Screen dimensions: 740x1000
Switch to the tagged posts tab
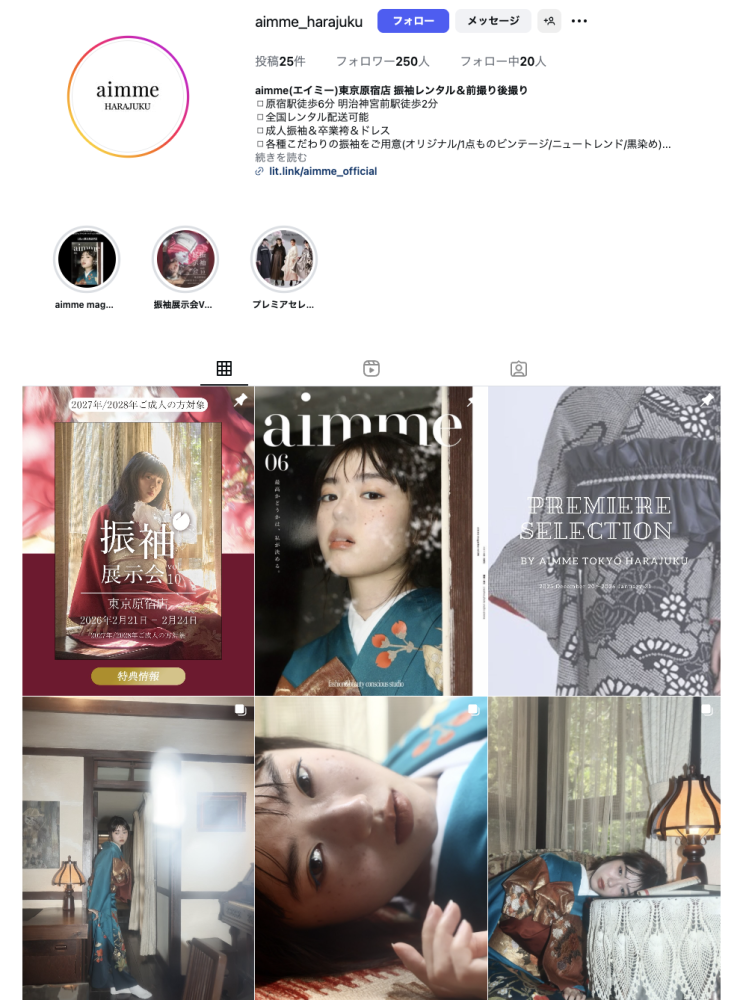tap(518, 369)
